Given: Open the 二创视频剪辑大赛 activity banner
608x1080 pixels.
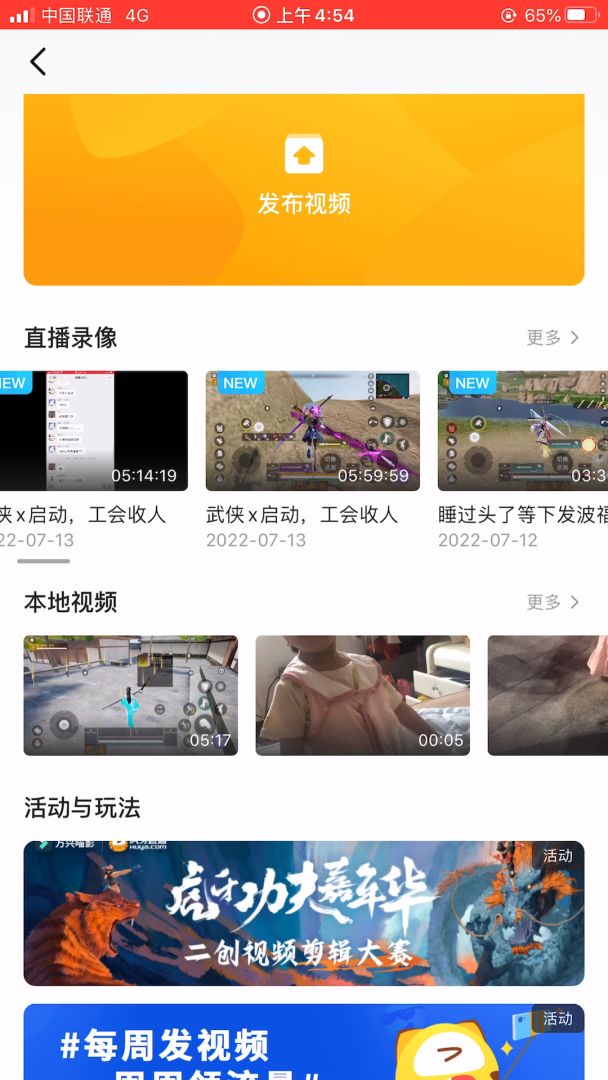Looking at the screenshot, I should (303, 913).
